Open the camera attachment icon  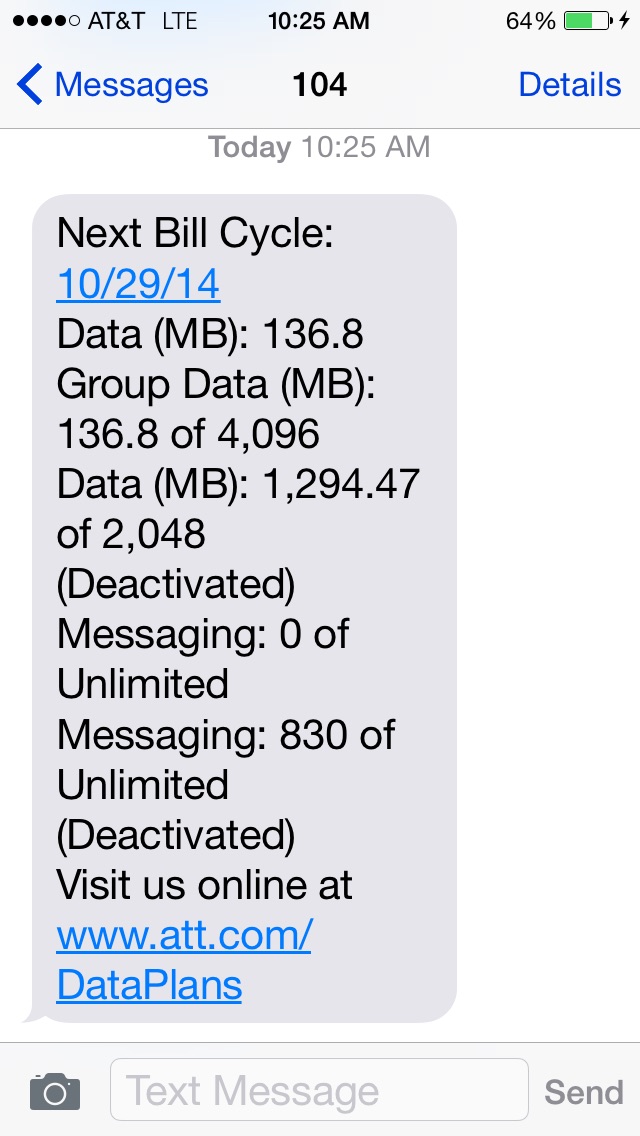[55, 1090]
